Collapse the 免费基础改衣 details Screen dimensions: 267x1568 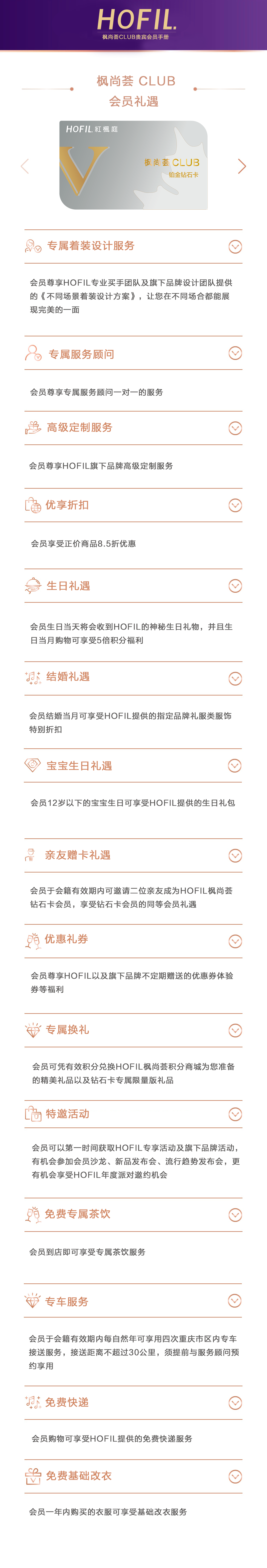pos(235,1476)
